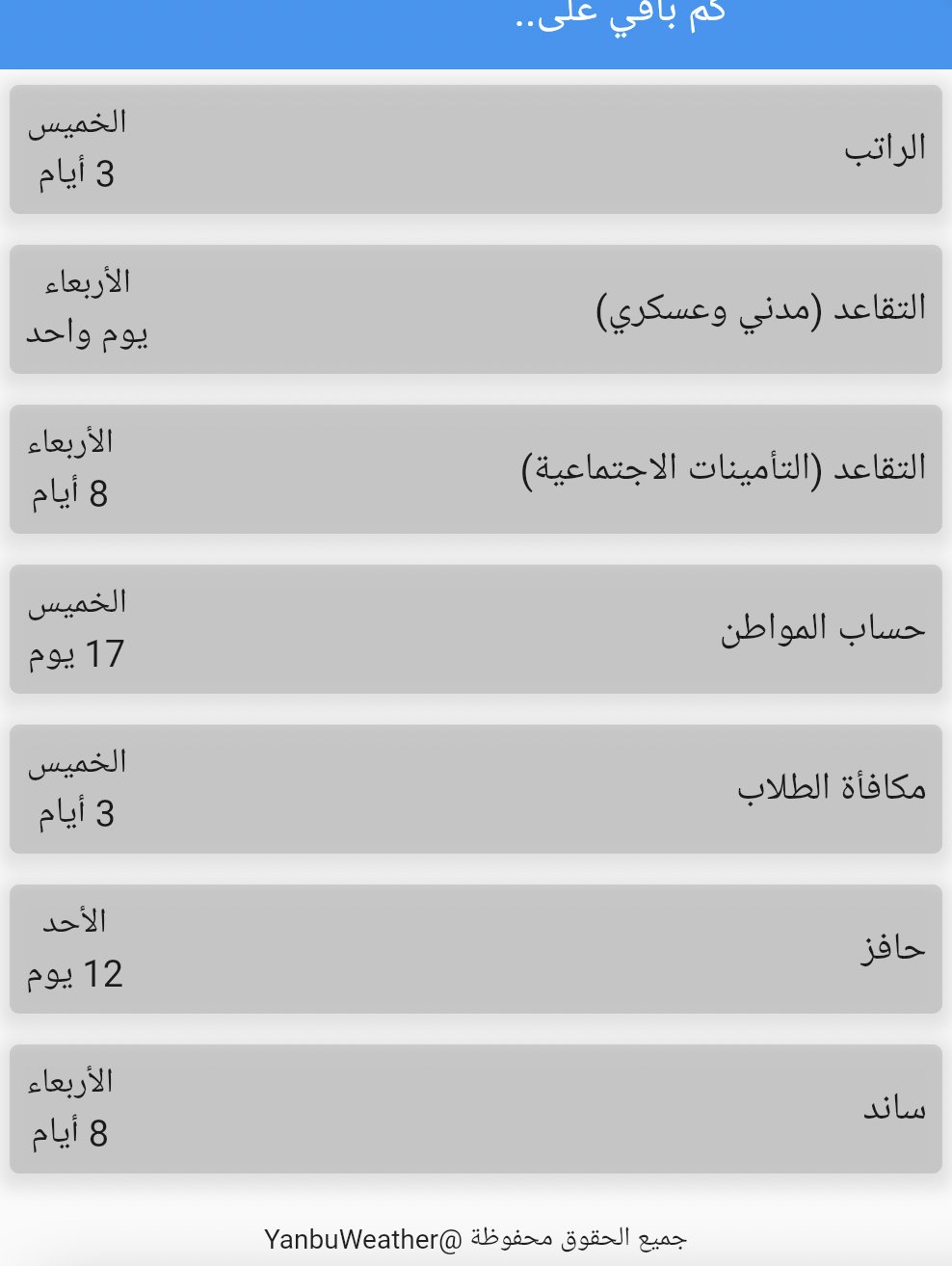
Task: Select the حافز countdown card
Action: coord(476,949)
